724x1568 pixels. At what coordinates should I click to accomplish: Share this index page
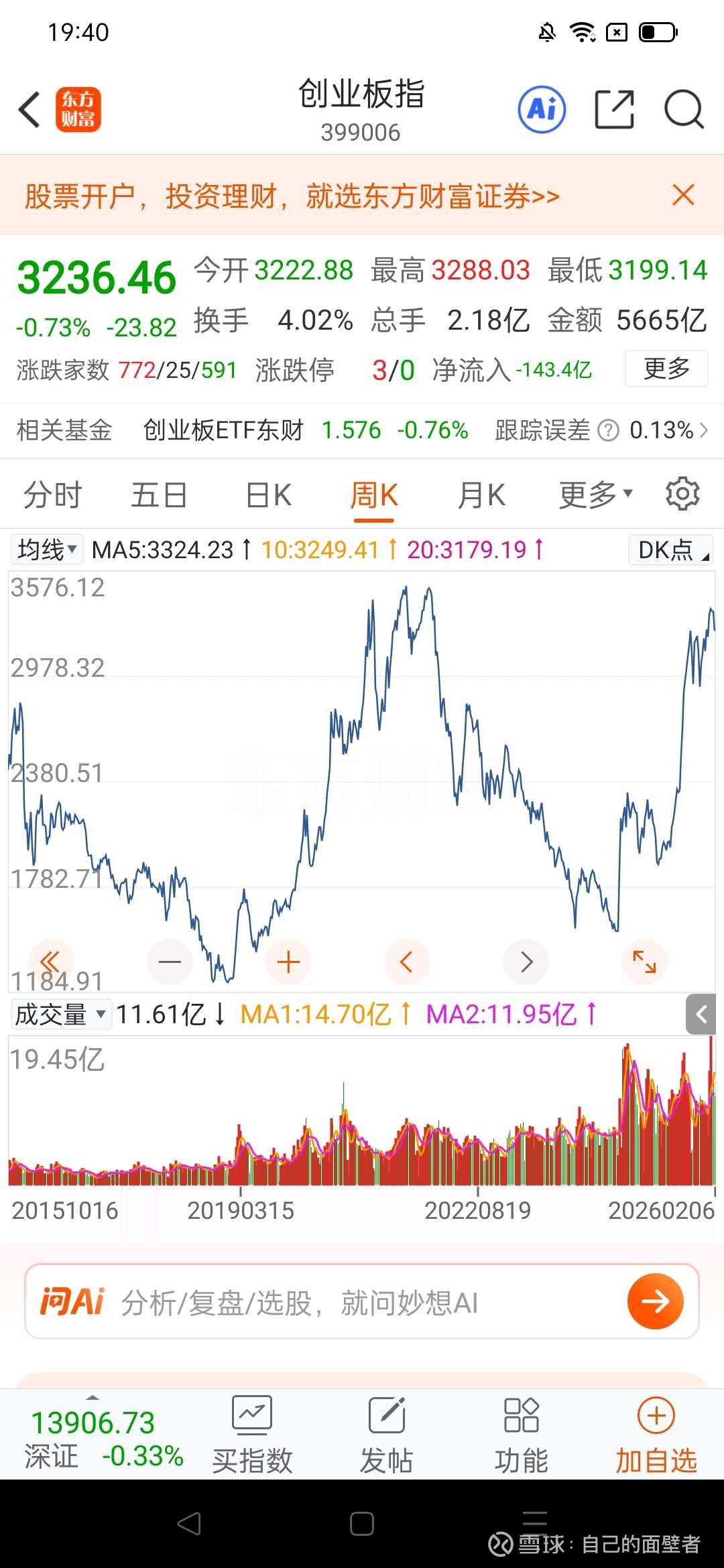[614, 109]
